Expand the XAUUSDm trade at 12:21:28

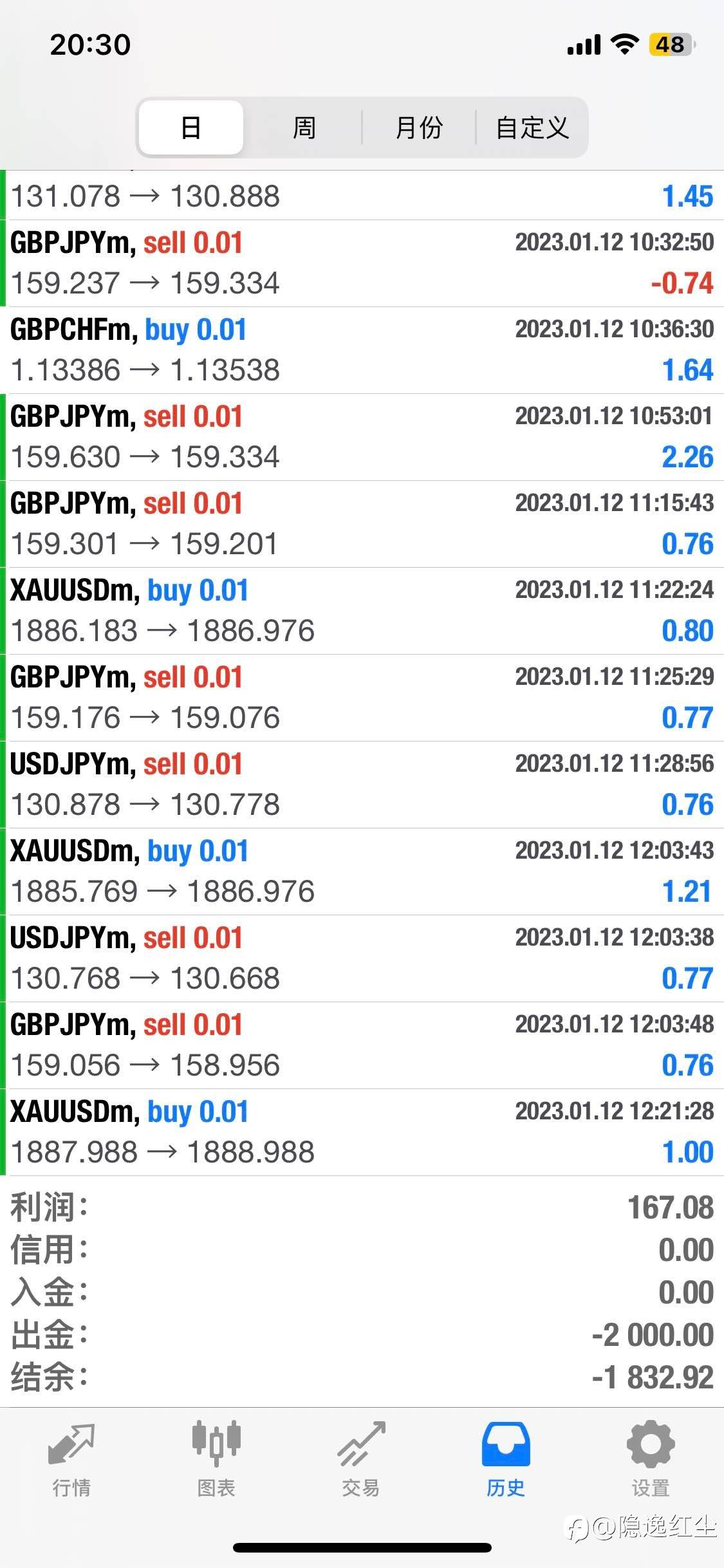[362, 1132]
